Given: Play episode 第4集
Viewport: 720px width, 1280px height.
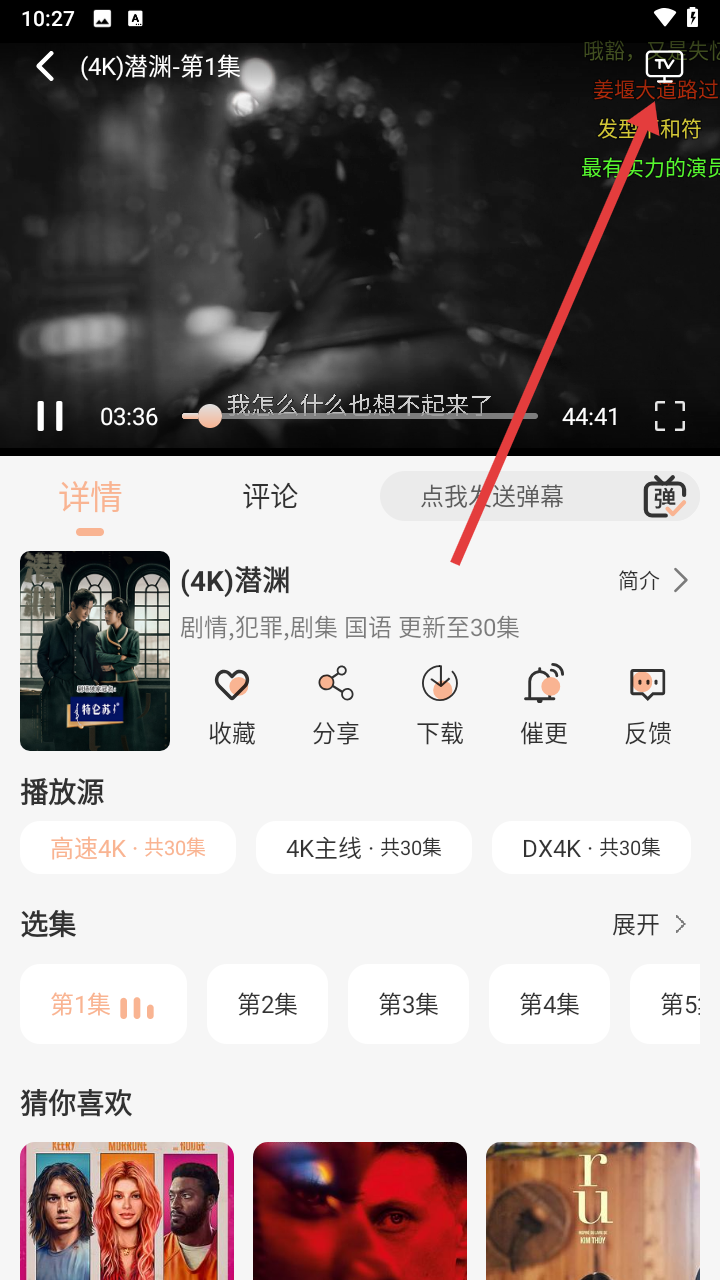Looking at the screenshot, I should pyautogui.click(x=549, y=1004).
